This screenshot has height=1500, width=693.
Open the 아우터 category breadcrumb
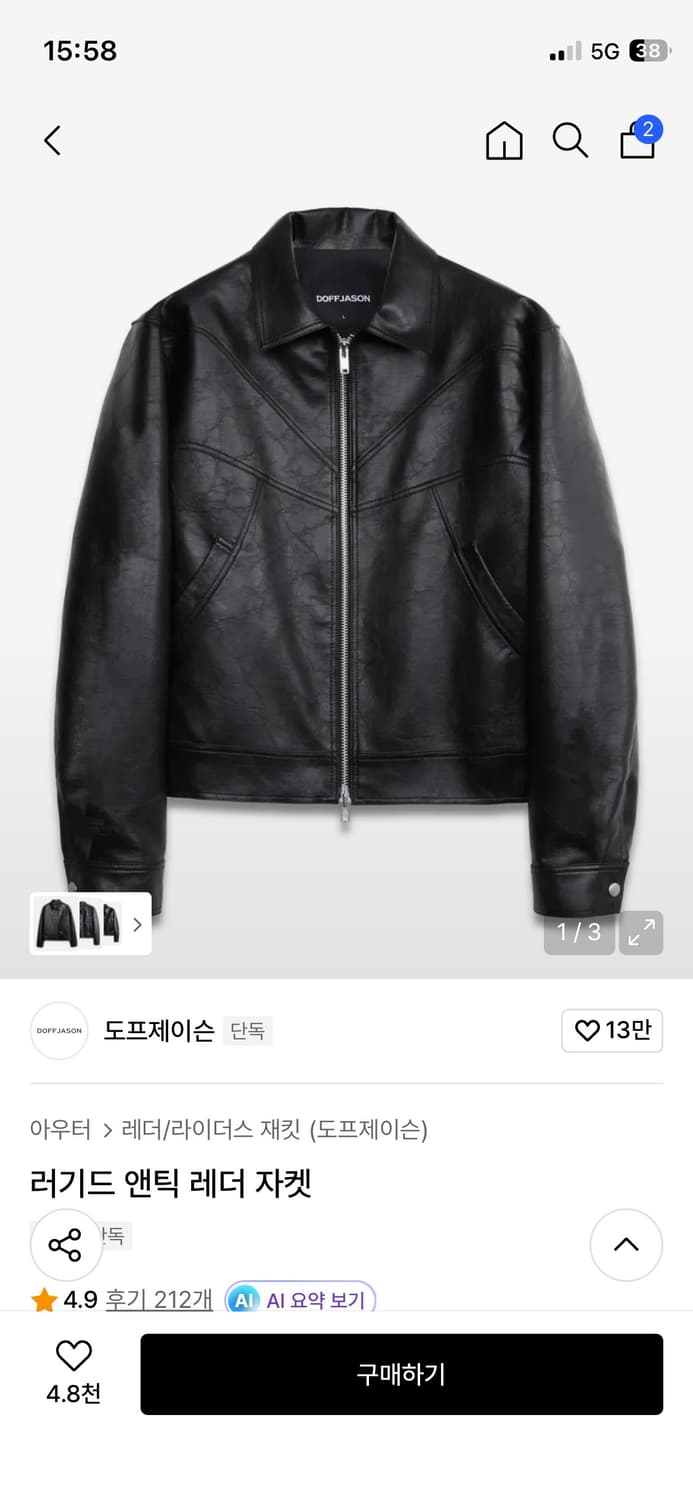pos(60,1130)
